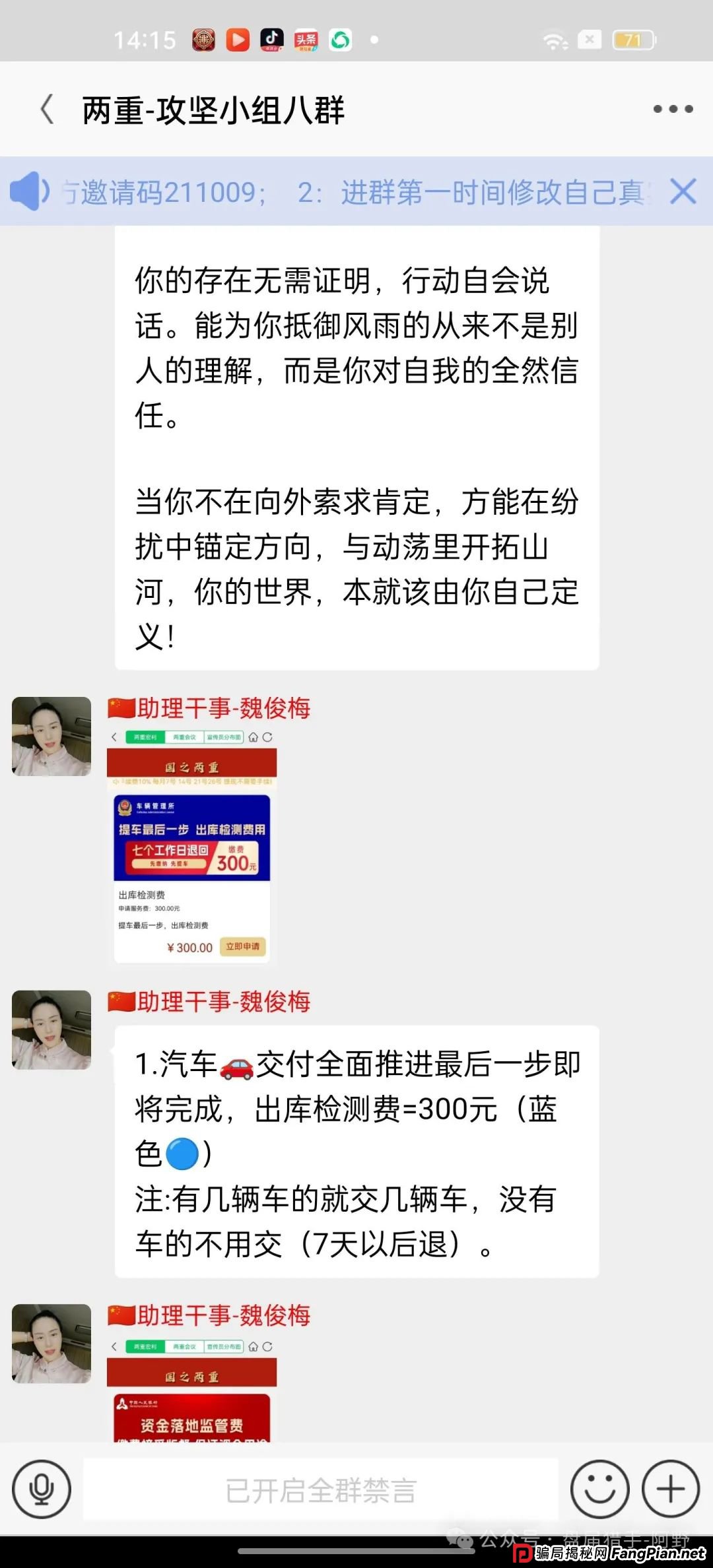Dismiss the announcement banner with the X
Image resolution: width=713 pixels, height=1568 pixels.
coord(681,192)
